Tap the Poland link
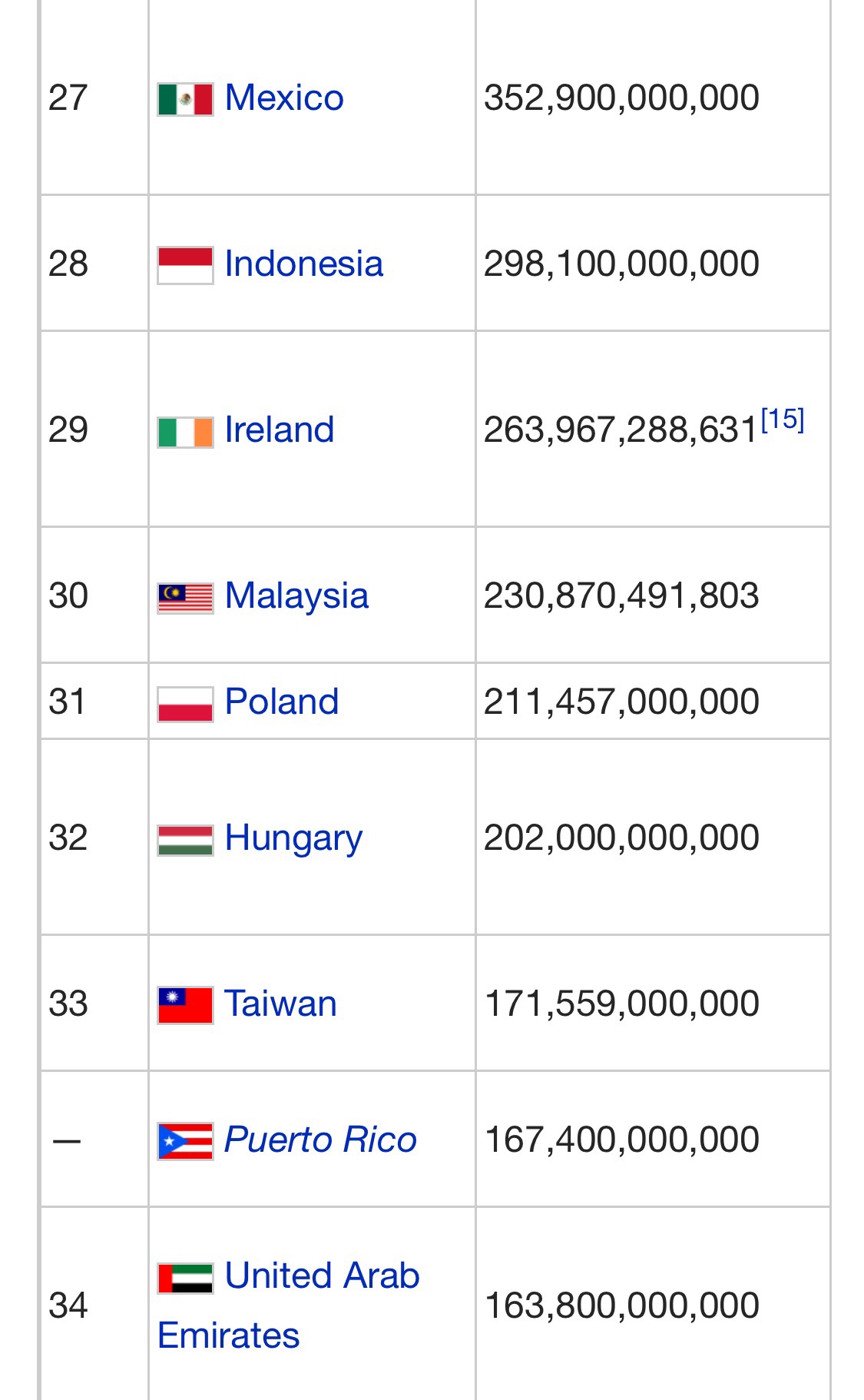Viewport: 864px width, 1400px height. coord(281,702)
